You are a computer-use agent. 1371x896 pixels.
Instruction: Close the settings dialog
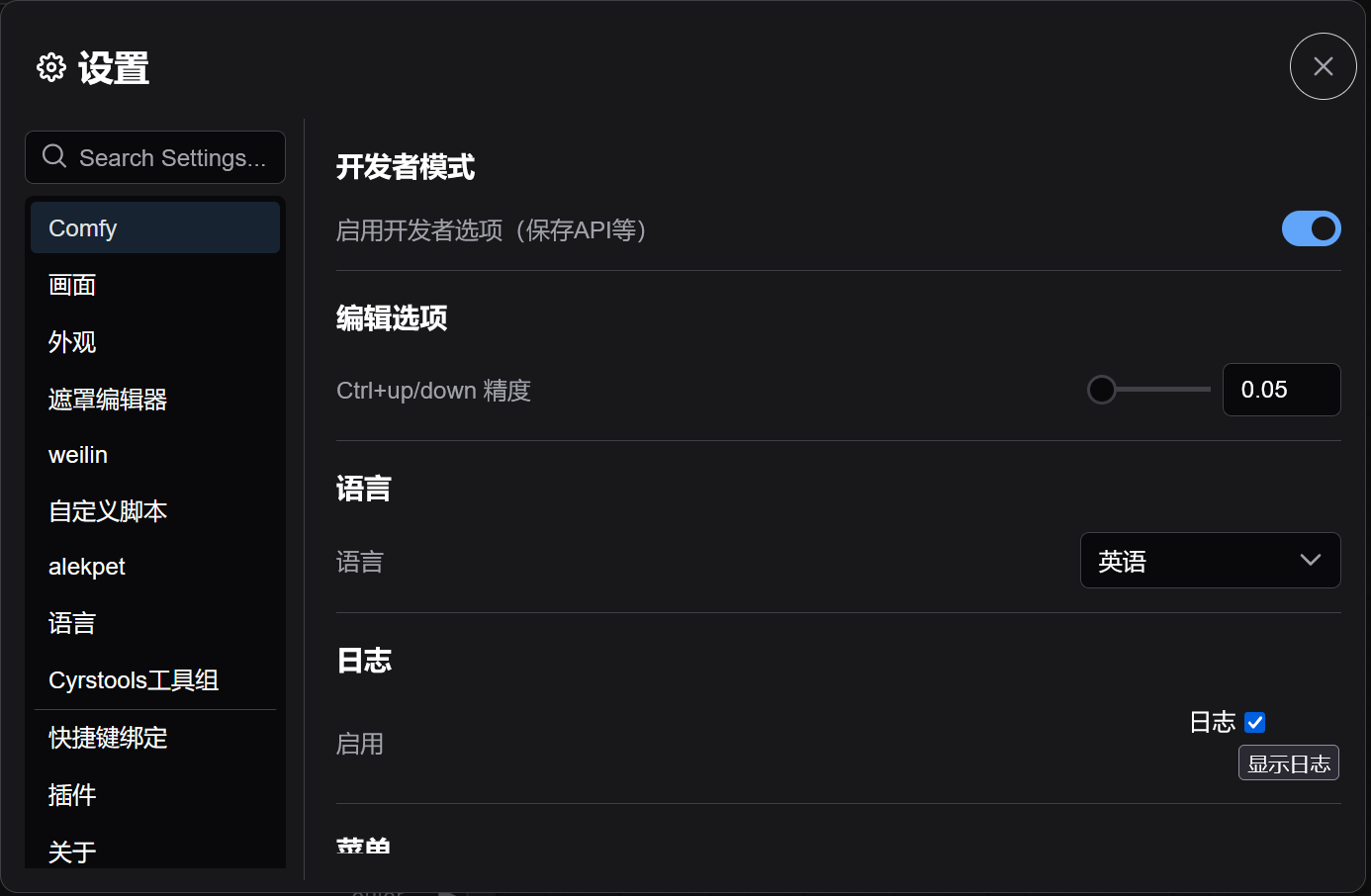pos(1323,66)
